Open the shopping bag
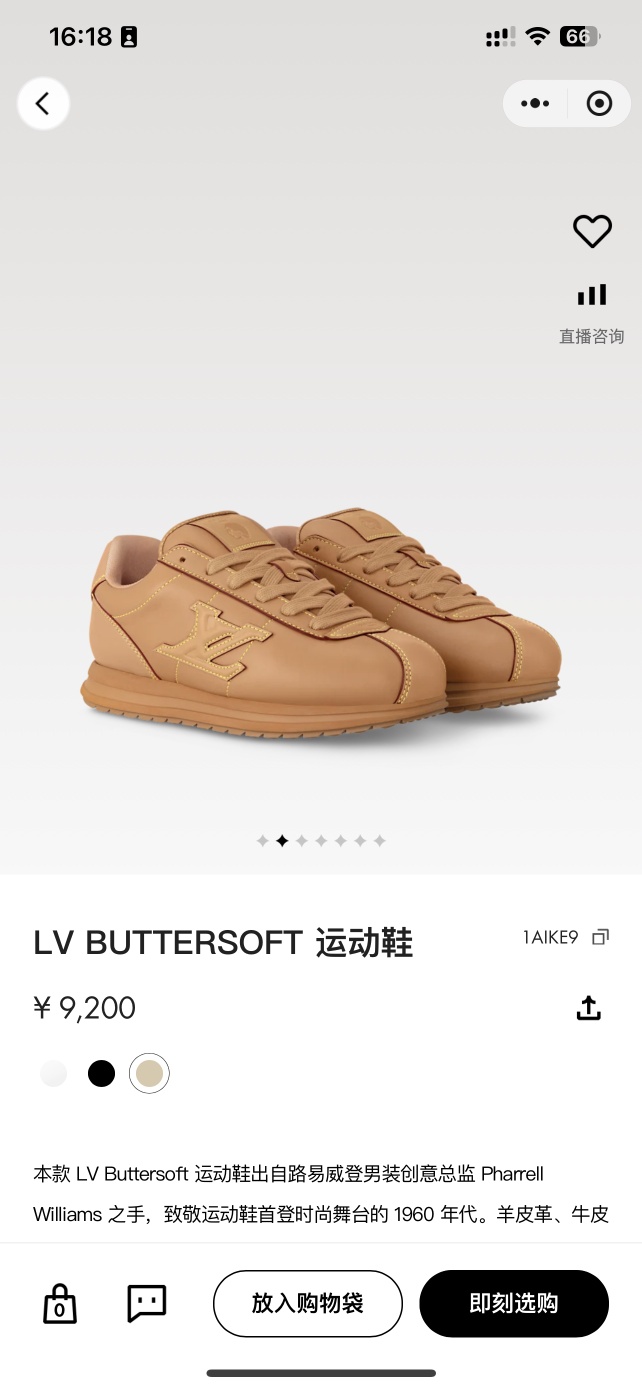The width and height of the screenshot is (642, 1389). (x=60, y=1303)
